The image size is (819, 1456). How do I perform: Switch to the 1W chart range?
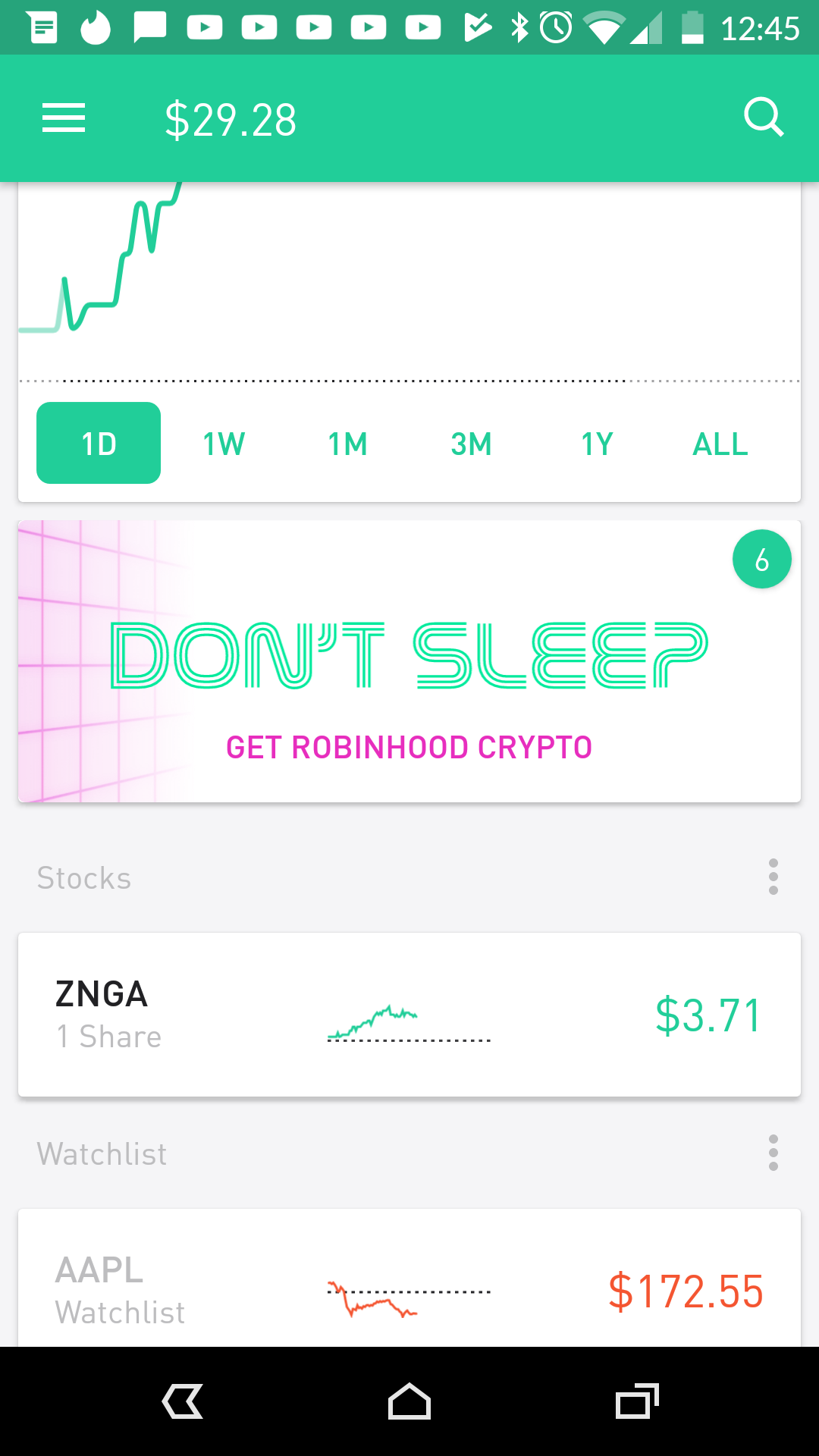click(x=224, y=444)
